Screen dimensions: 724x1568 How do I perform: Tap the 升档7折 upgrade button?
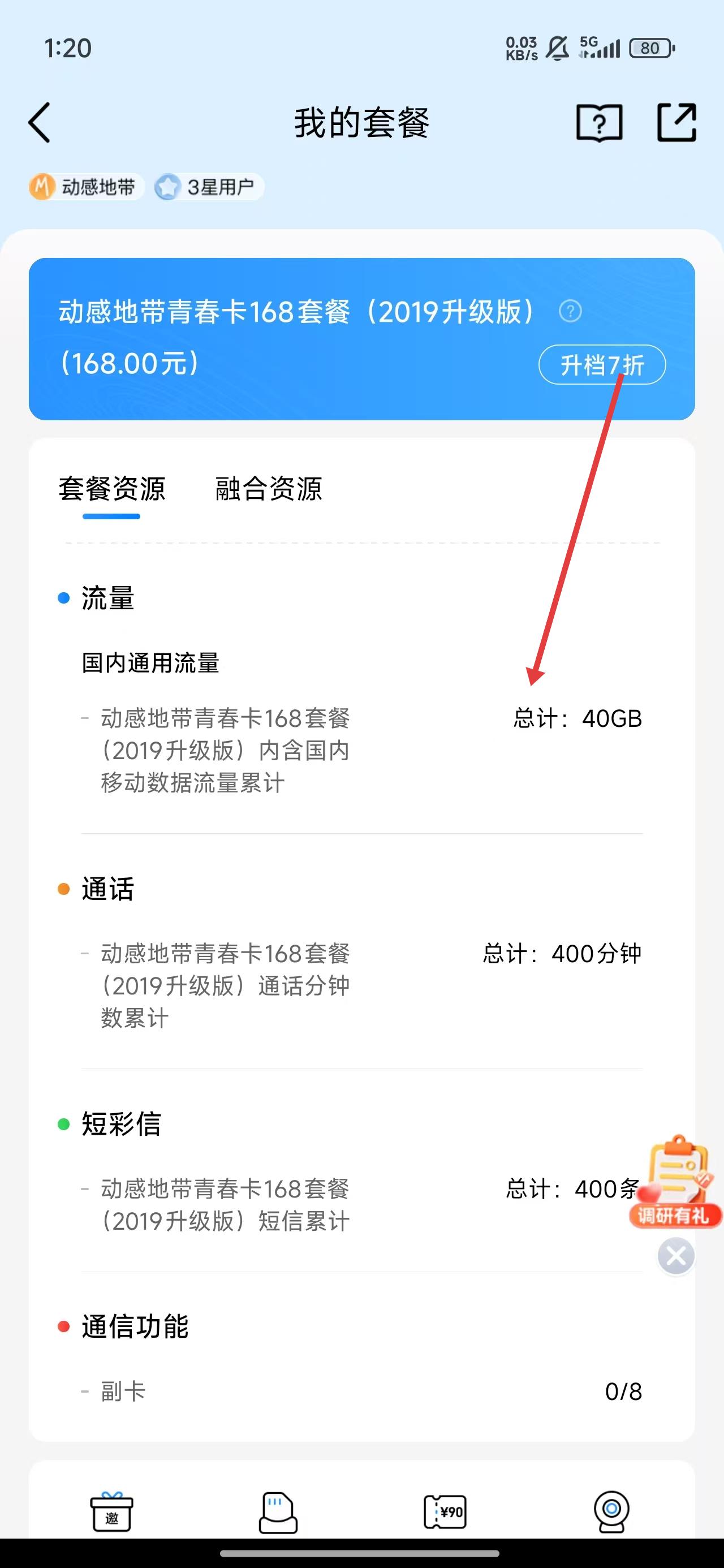point(602,365)
